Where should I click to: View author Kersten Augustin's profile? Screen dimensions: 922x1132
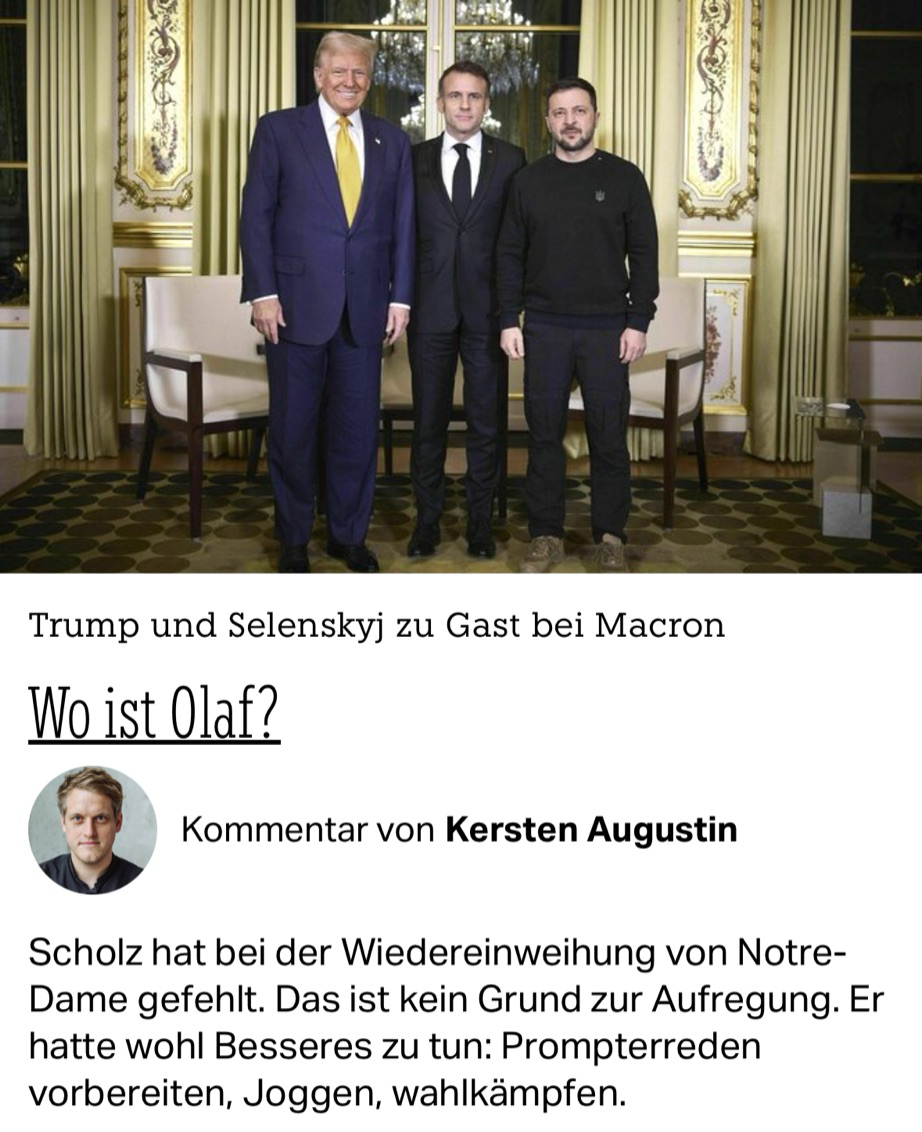590,829
